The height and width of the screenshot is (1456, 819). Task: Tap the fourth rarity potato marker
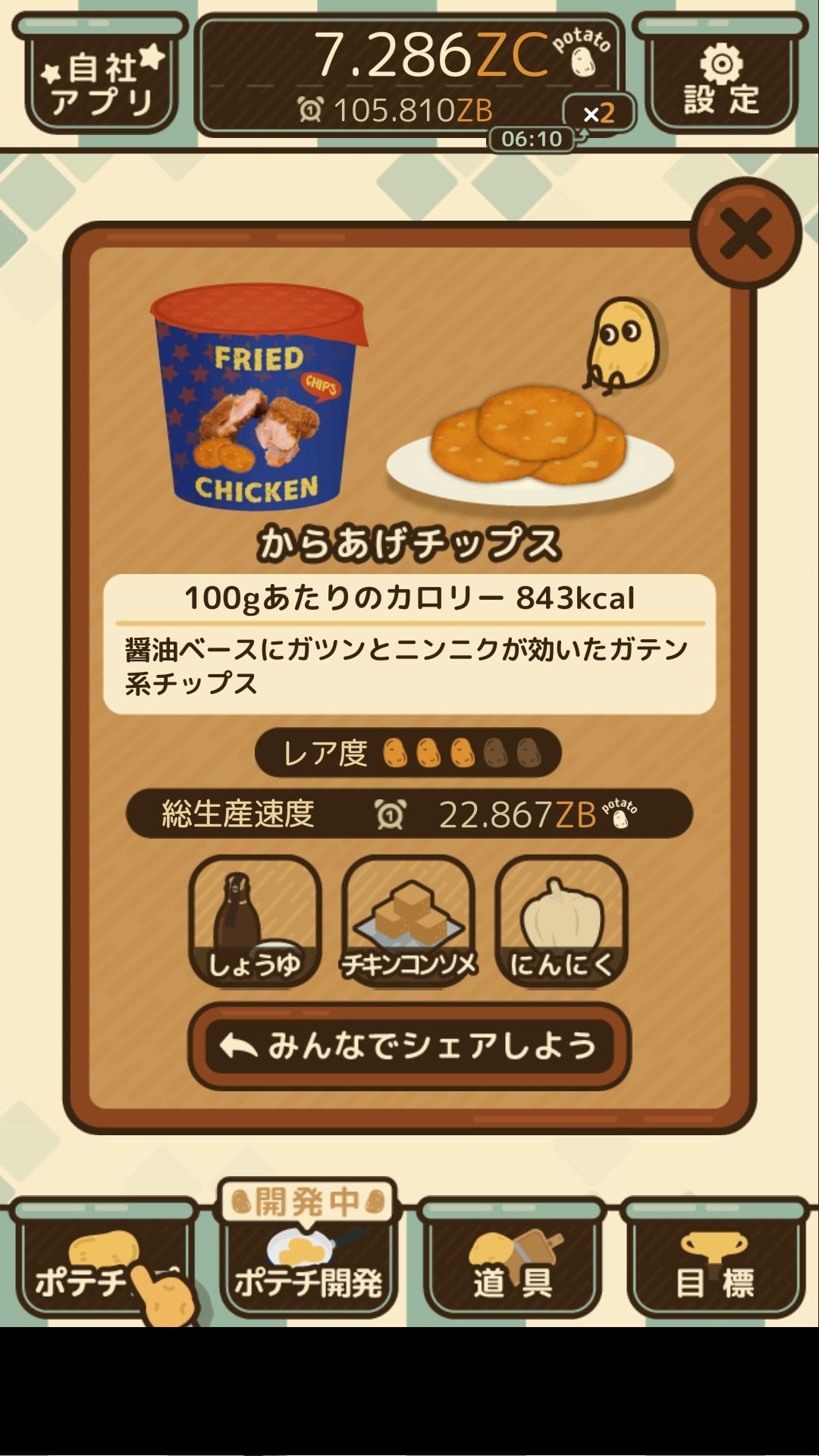(x=496, y=752)
